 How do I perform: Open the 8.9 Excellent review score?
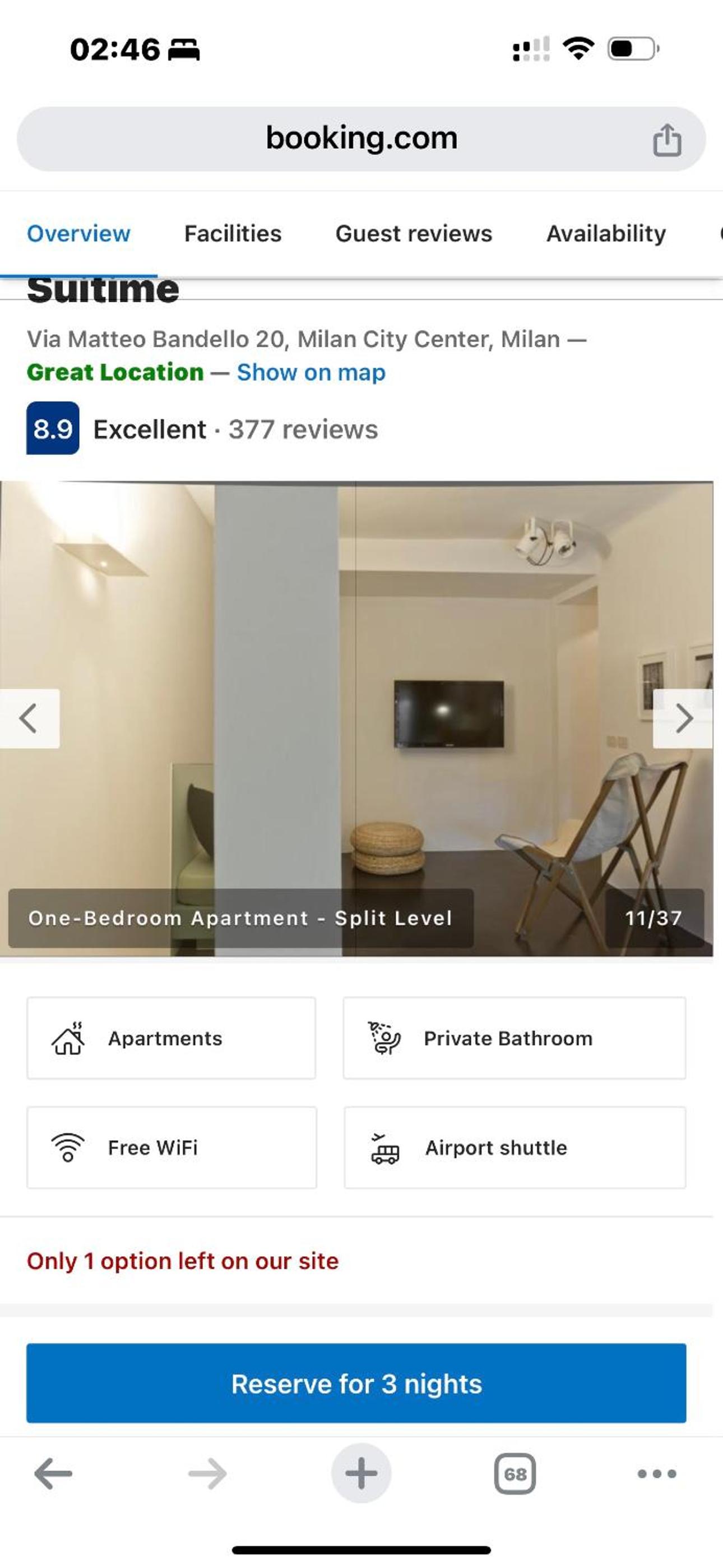coord(53,428)
